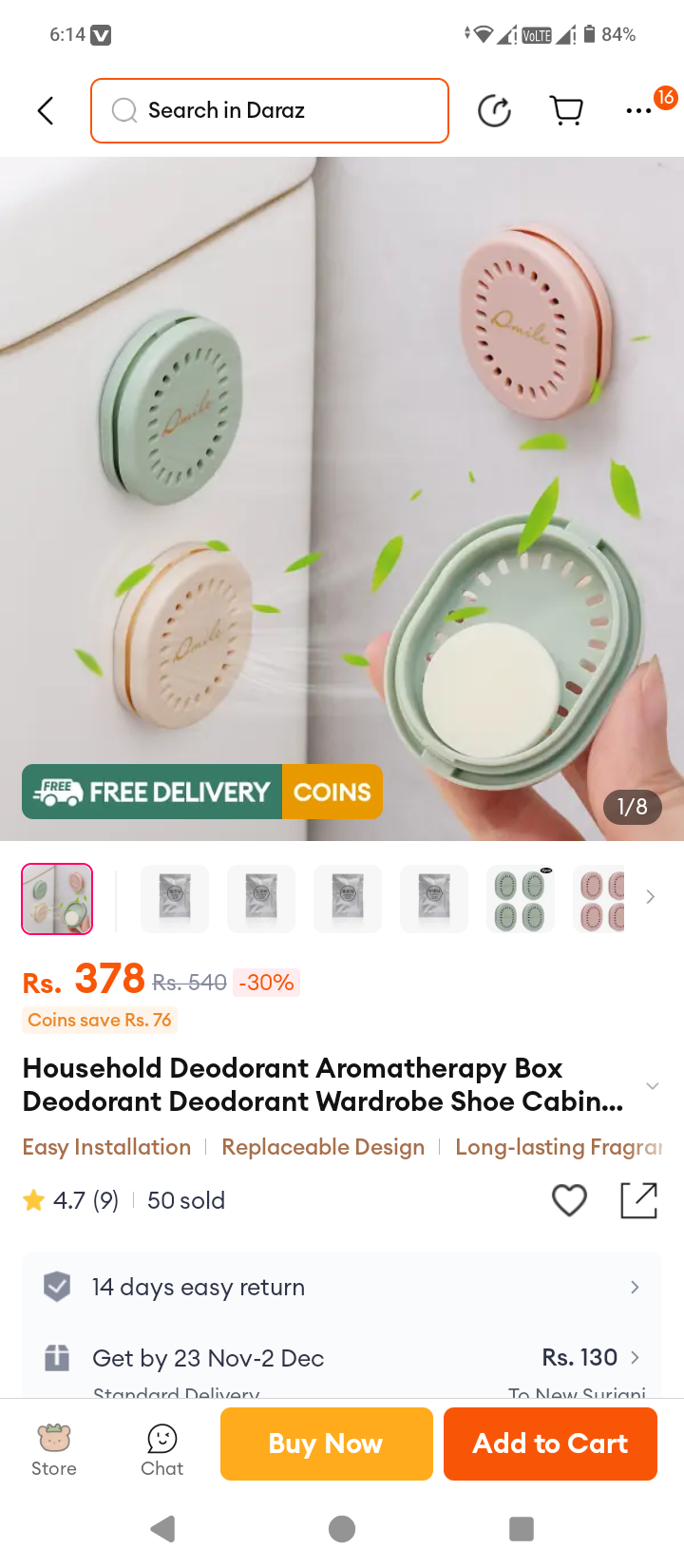This screenshot has height=1568, width=684.
Task: Tap the circular arrow icon beside search
Action: (x=494, y=111)
